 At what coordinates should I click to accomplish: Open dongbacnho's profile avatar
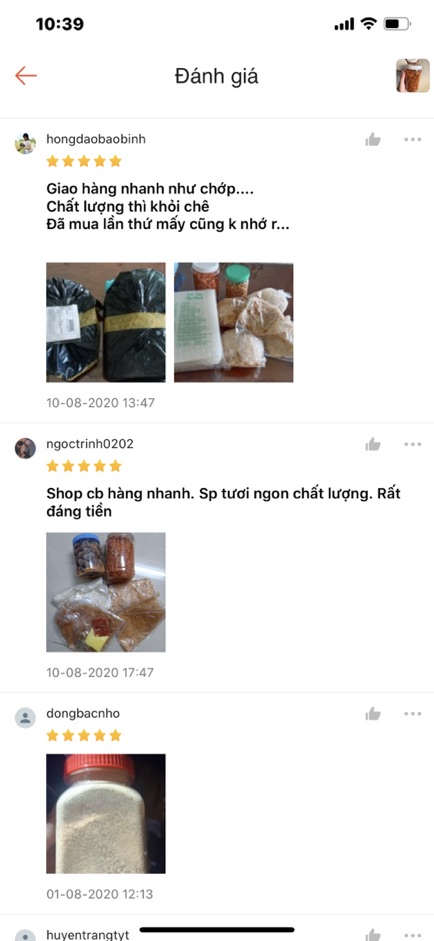[25, 718]
